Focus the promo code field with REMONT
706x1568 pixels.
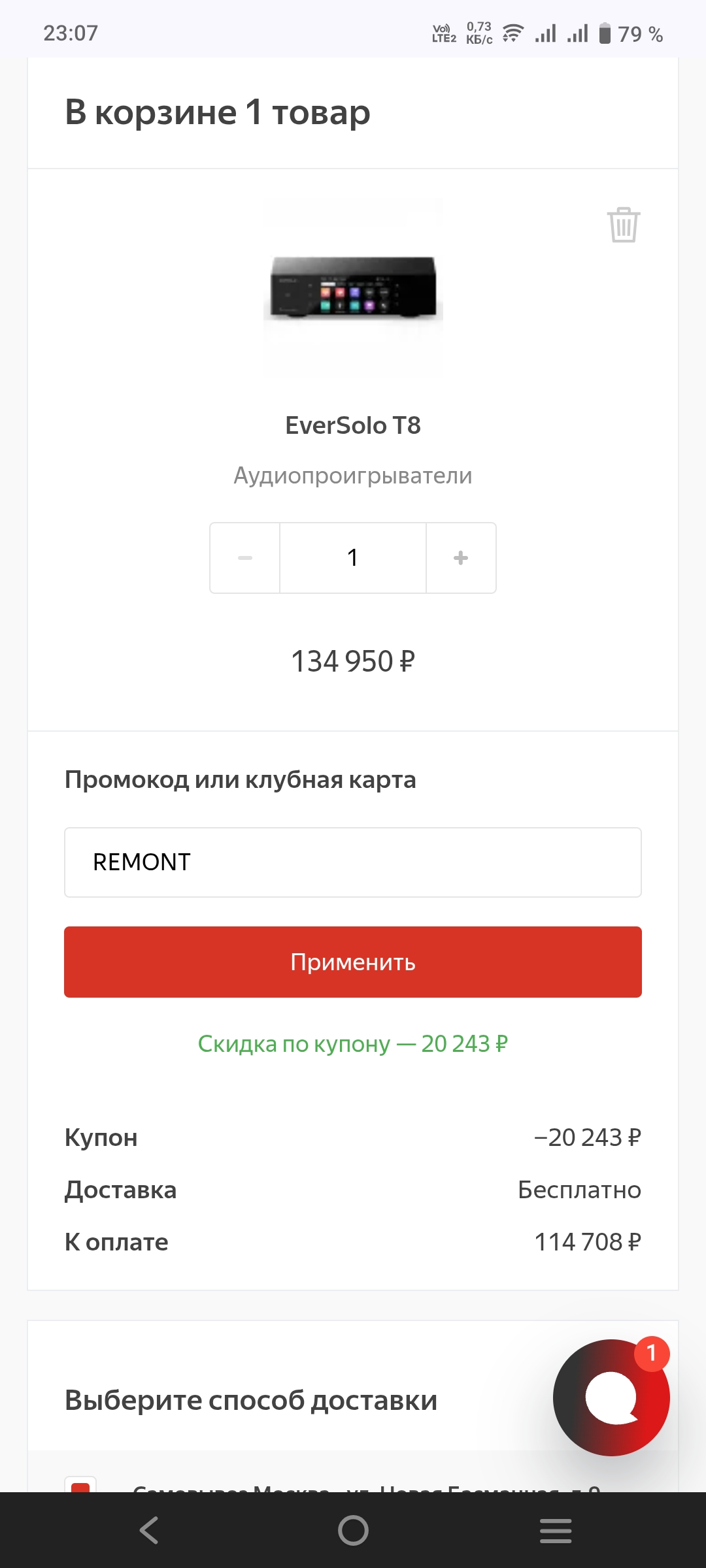point(353,862)
